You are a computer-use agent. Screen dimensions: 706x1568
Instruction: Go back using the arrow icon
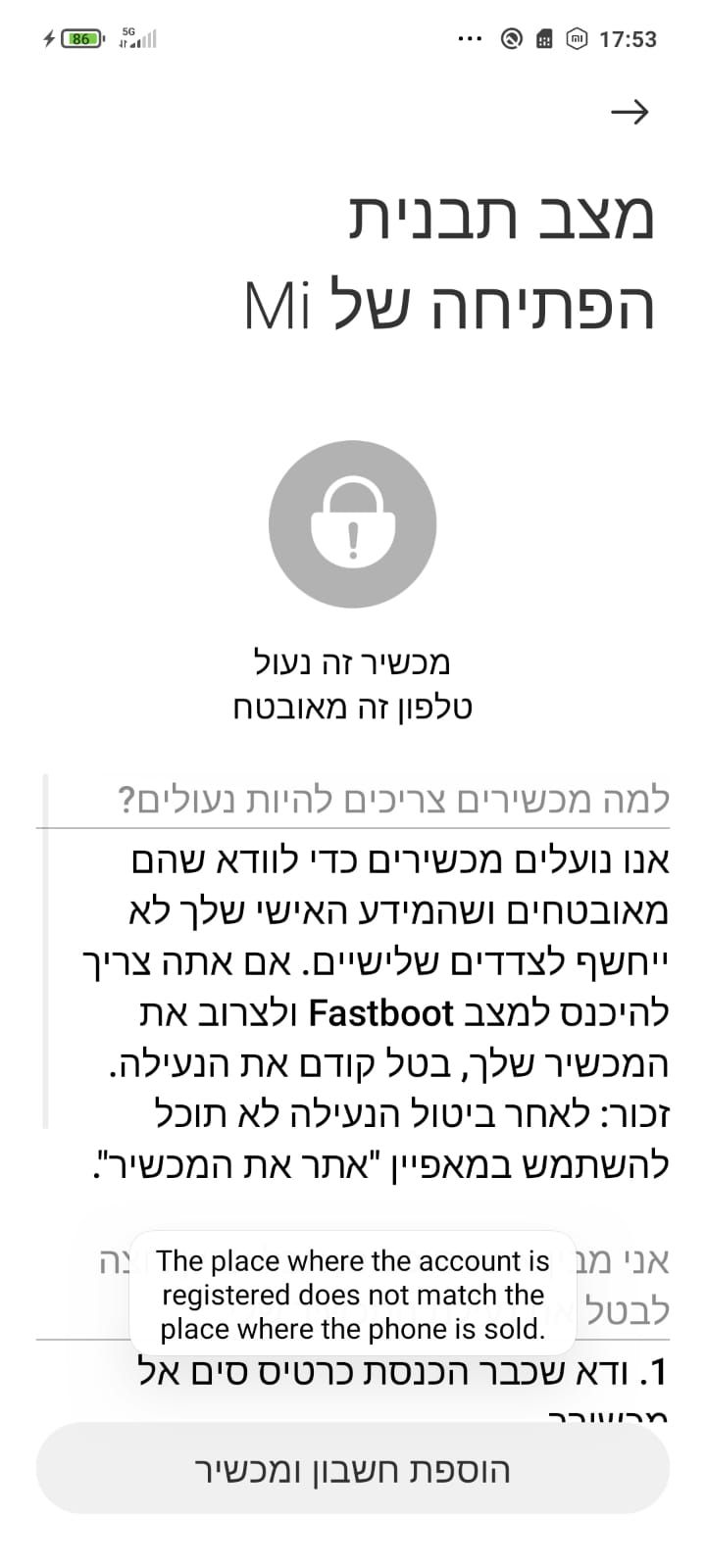click(x=630, y=112)
